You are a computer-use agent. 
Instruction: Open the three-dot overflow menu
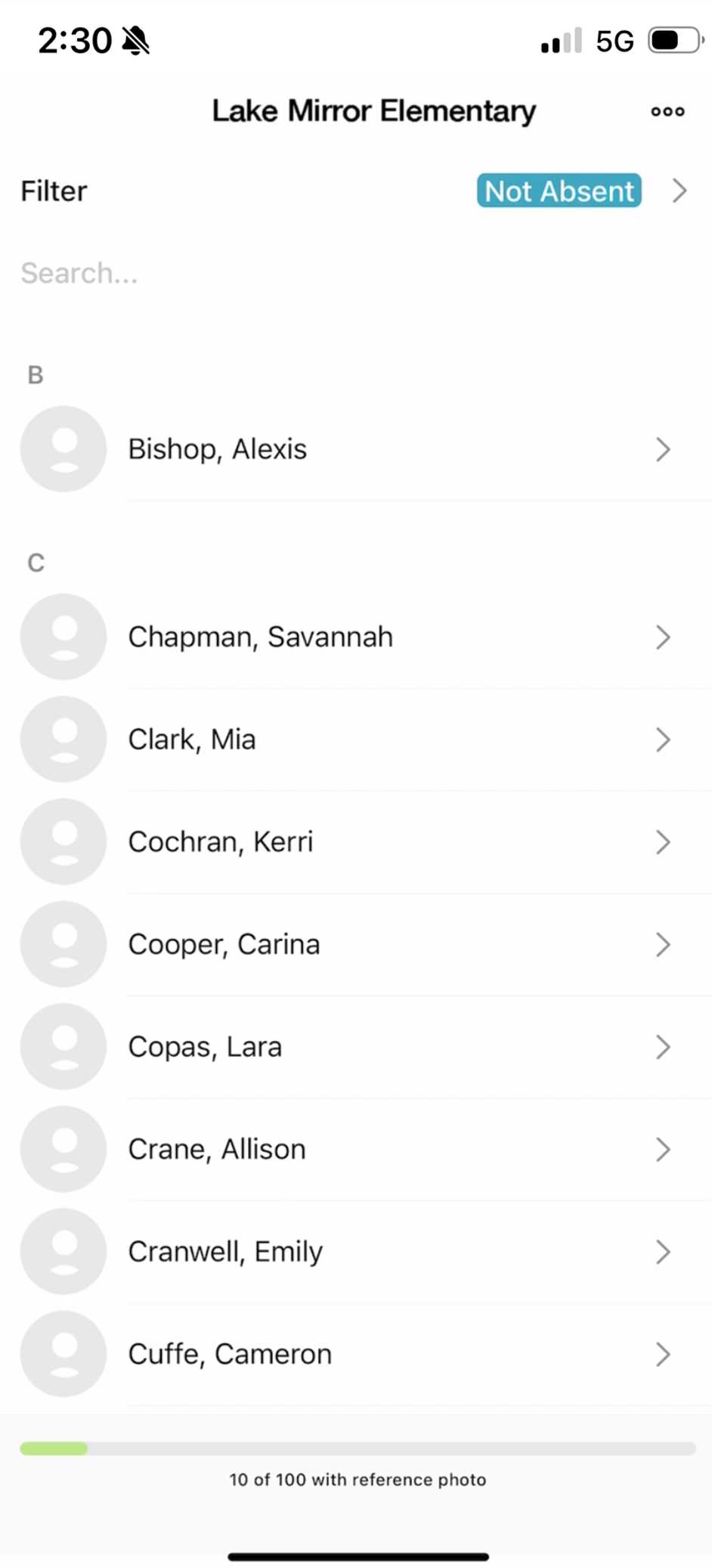click(x=667, y=111)
